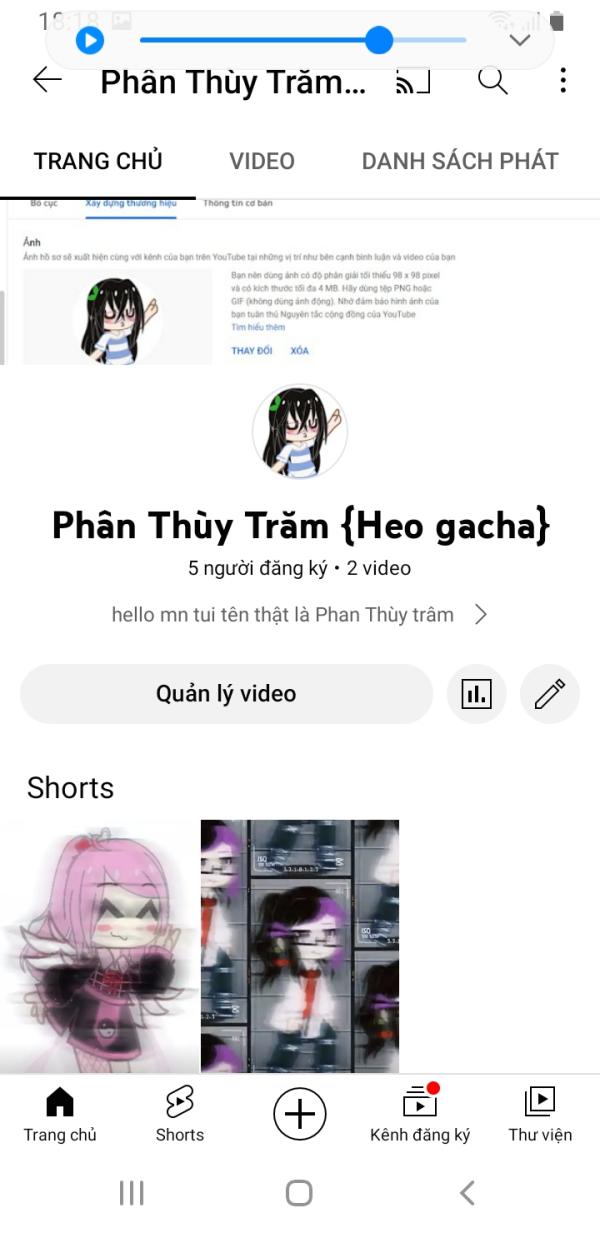Open the Thư viện library tab
The width and height of the screenshot is (600, 1233).
click(540, 1114)
